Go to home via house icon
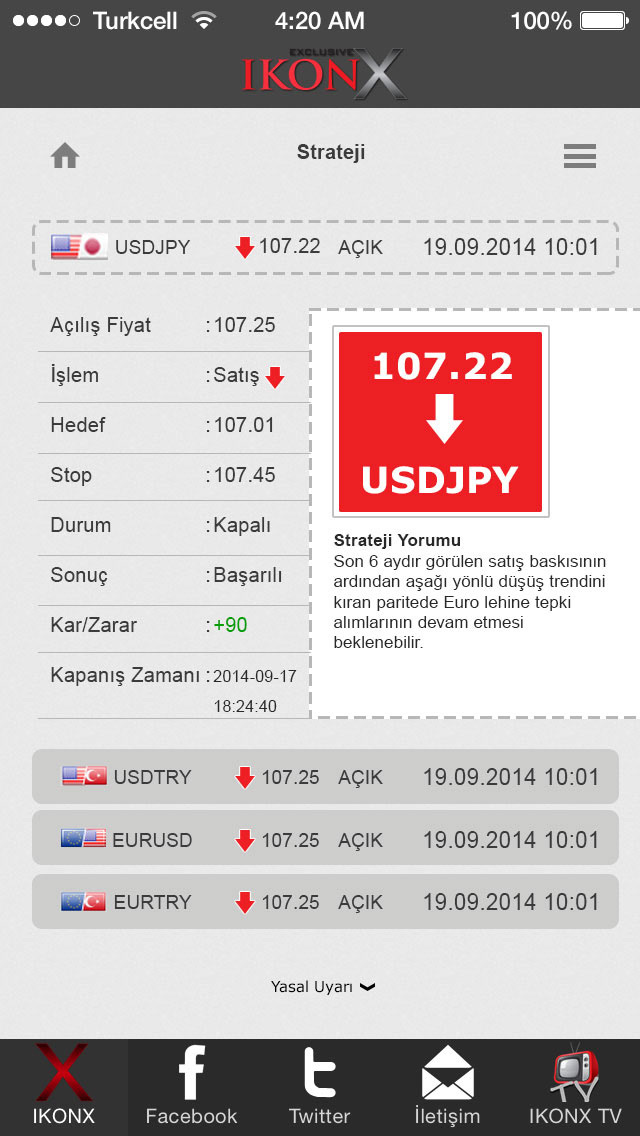 [x=65, y=156]
